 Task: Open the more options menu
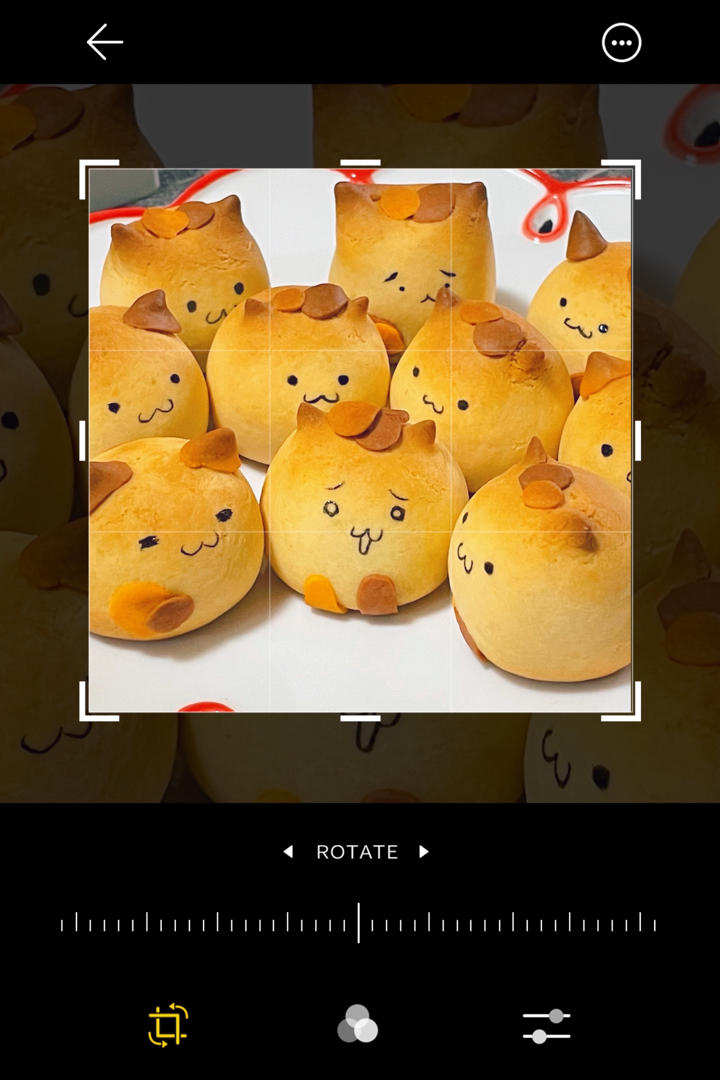click(x=621, y=43)
